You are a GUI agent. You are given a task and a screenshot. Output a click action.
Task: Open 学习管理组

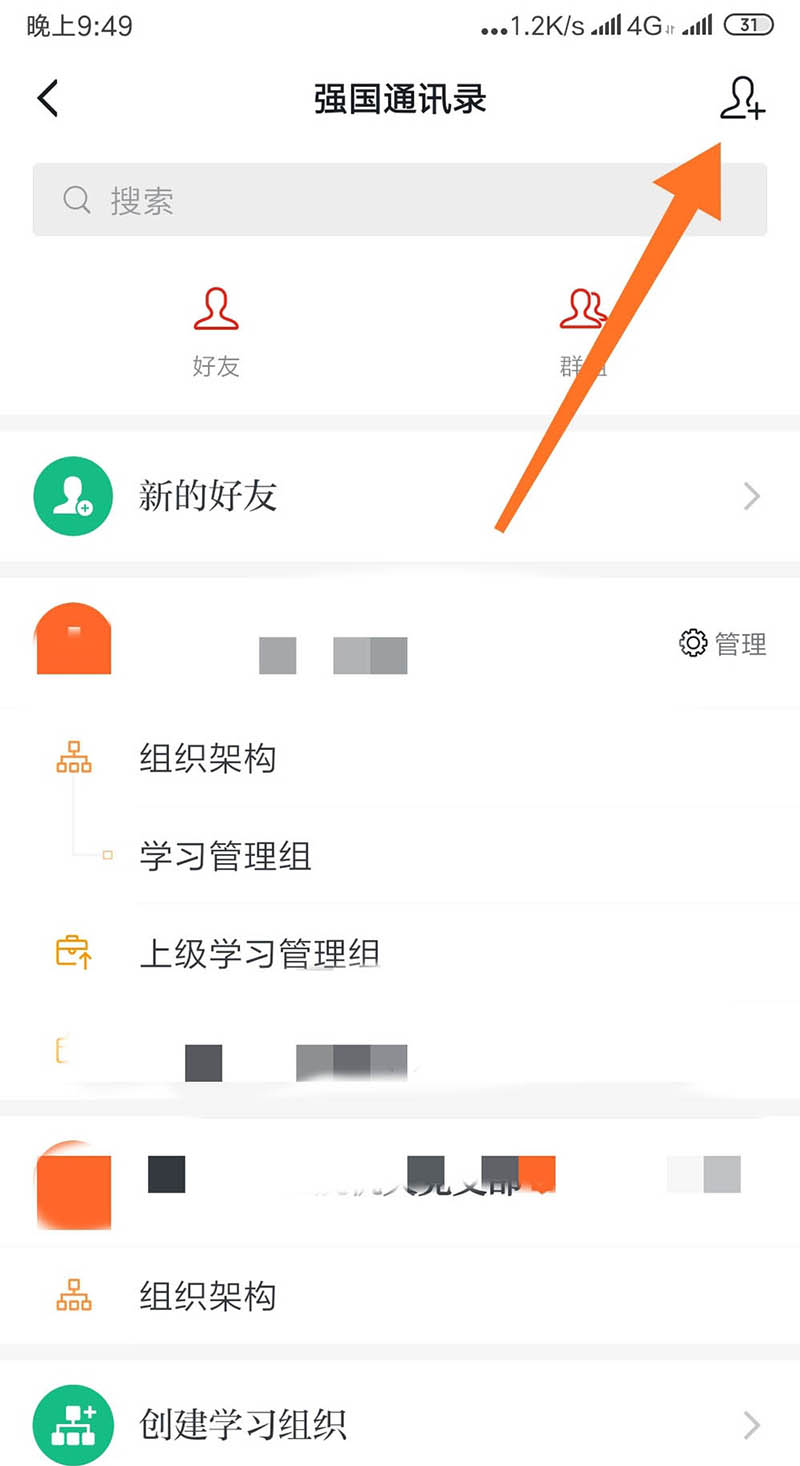pos(225,857)
